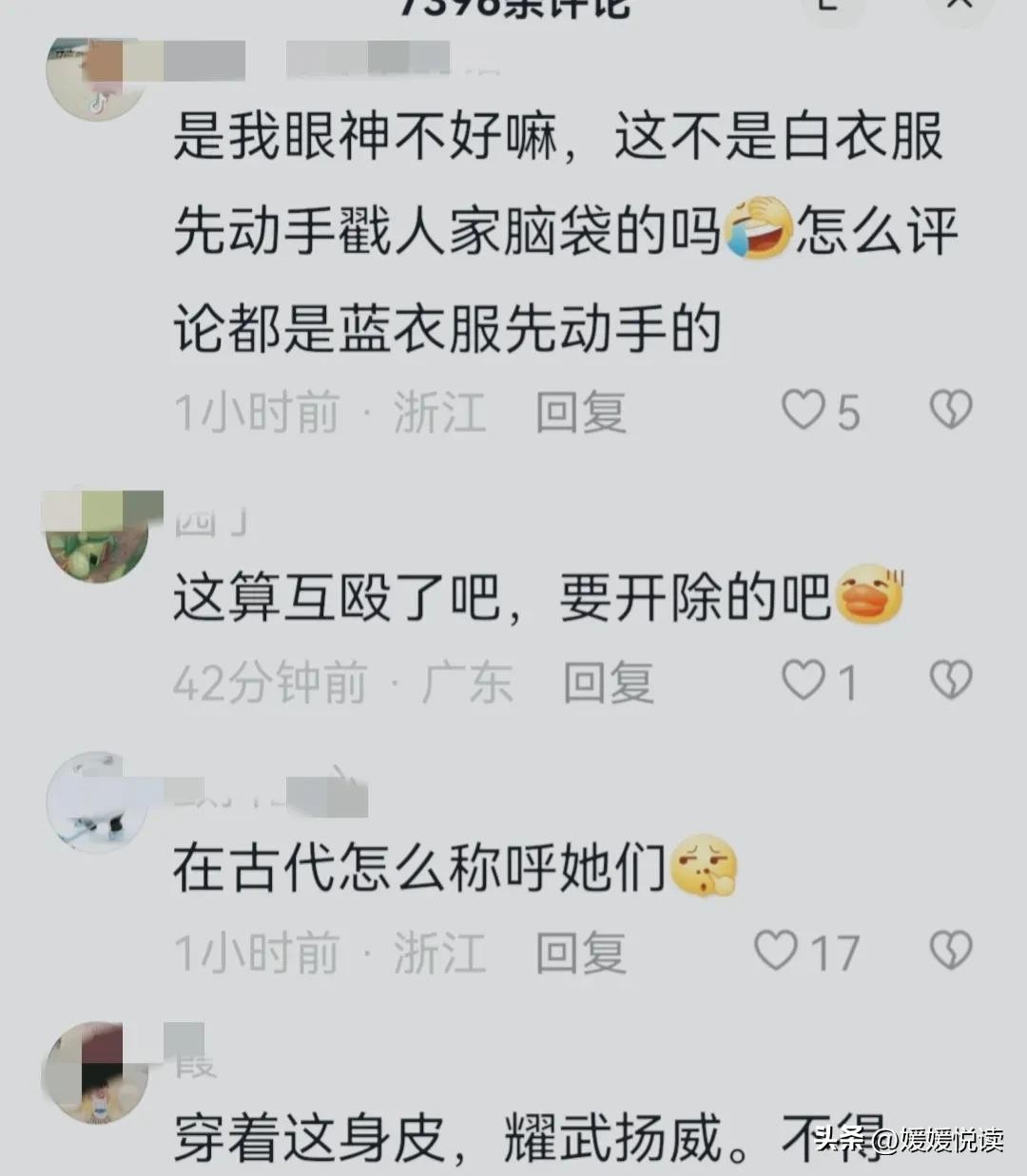Dislike the 这算互殴了吧 comment
The image size is (1027, 1176).
pos(950,681)
